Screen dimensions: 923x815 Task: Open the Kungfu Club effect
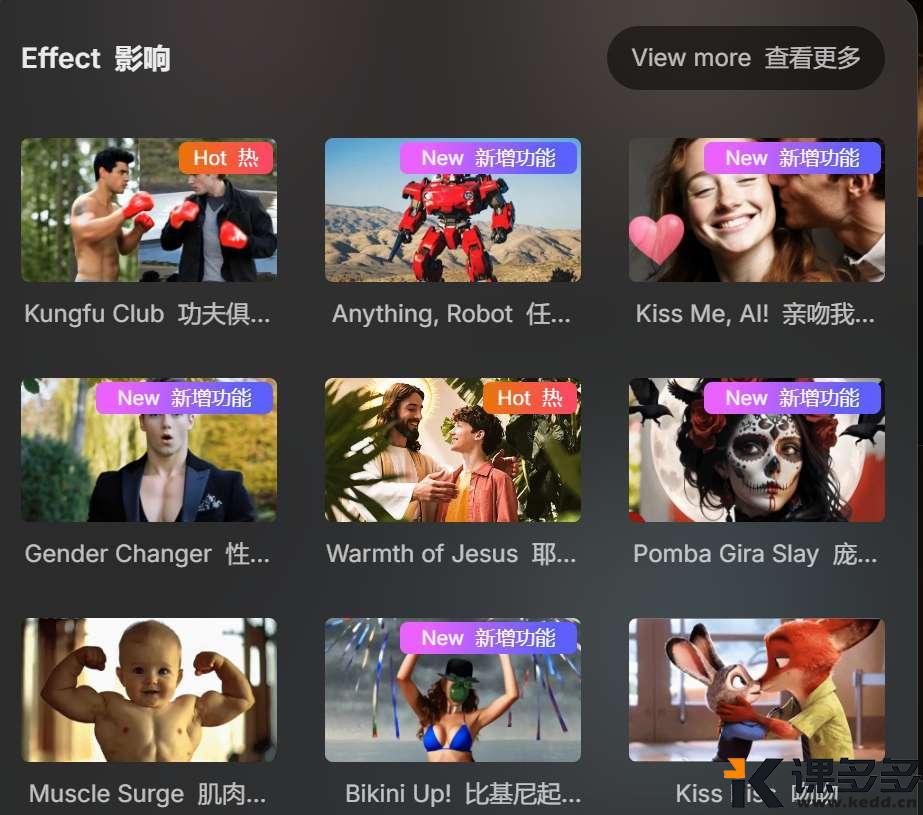click(x=148, y=210)
